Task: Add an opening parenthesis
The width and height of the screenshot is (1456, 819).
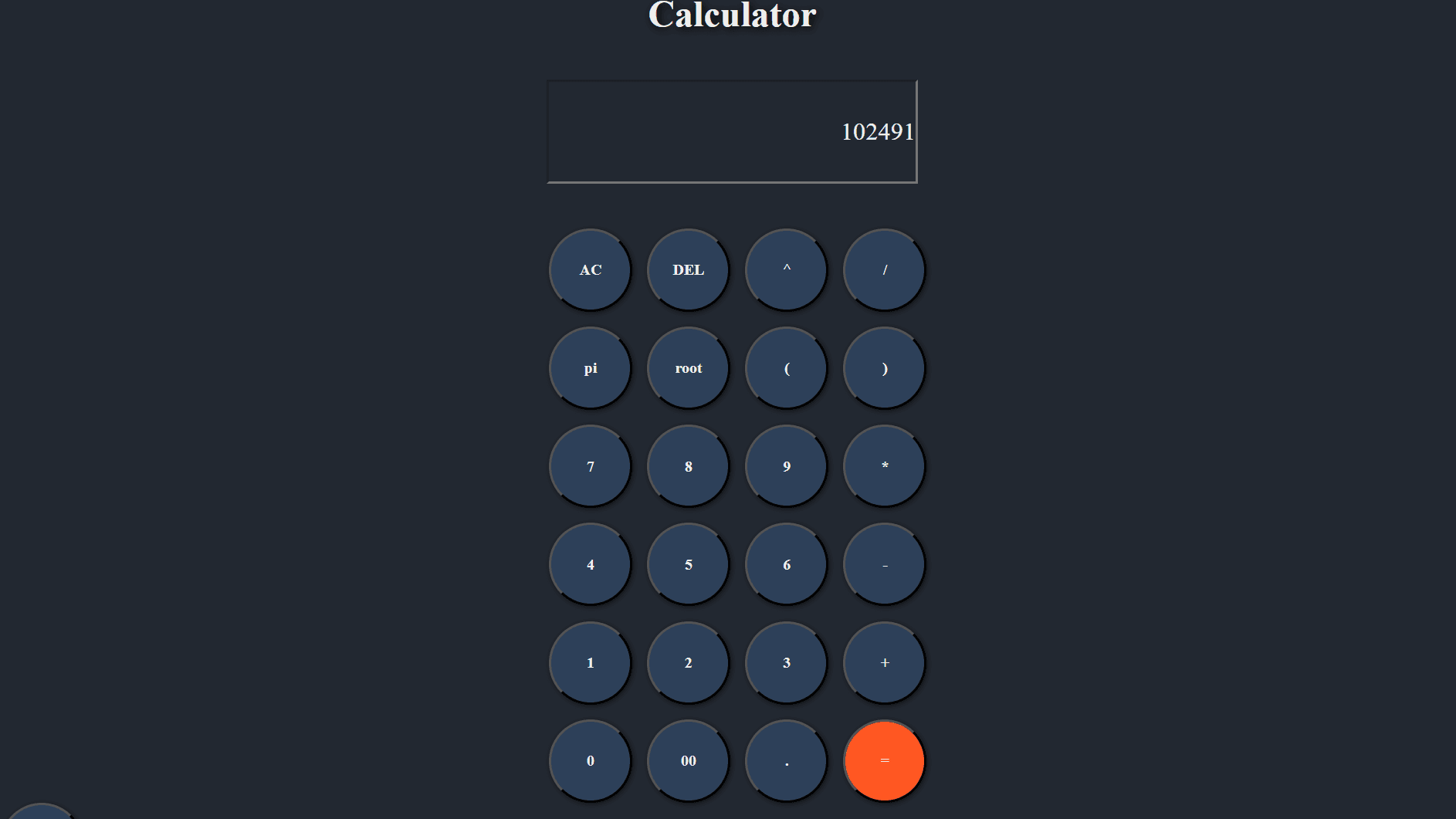Action: click(x=786, y=367)
